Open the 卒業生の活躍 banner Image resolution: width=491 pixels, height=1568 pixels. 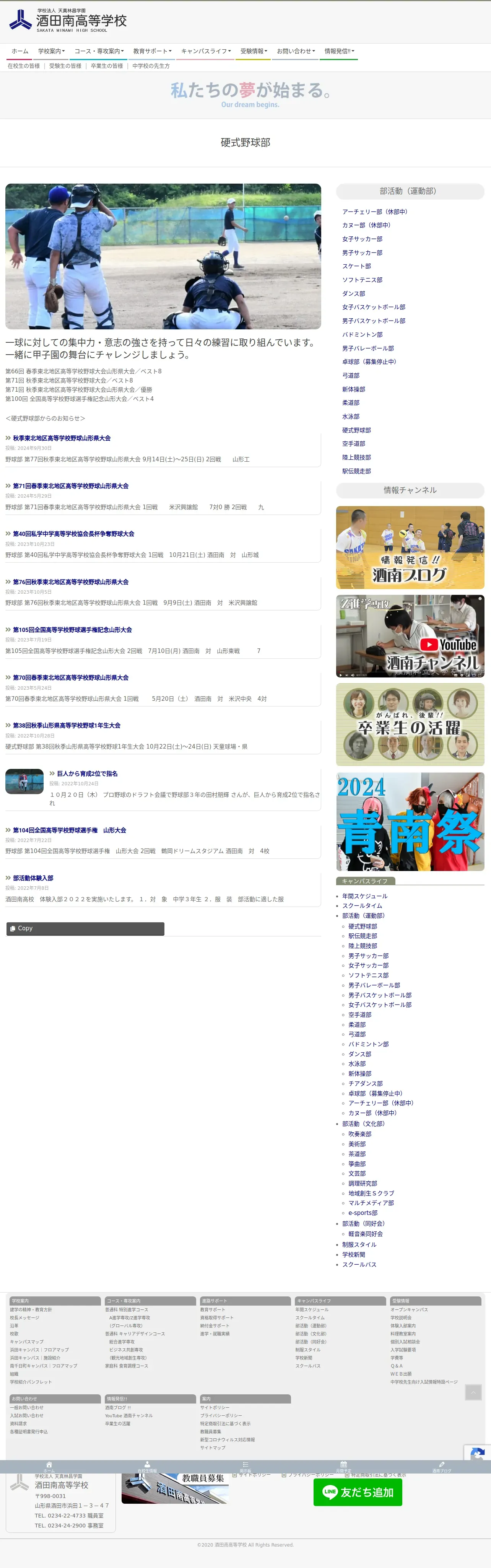410,725
